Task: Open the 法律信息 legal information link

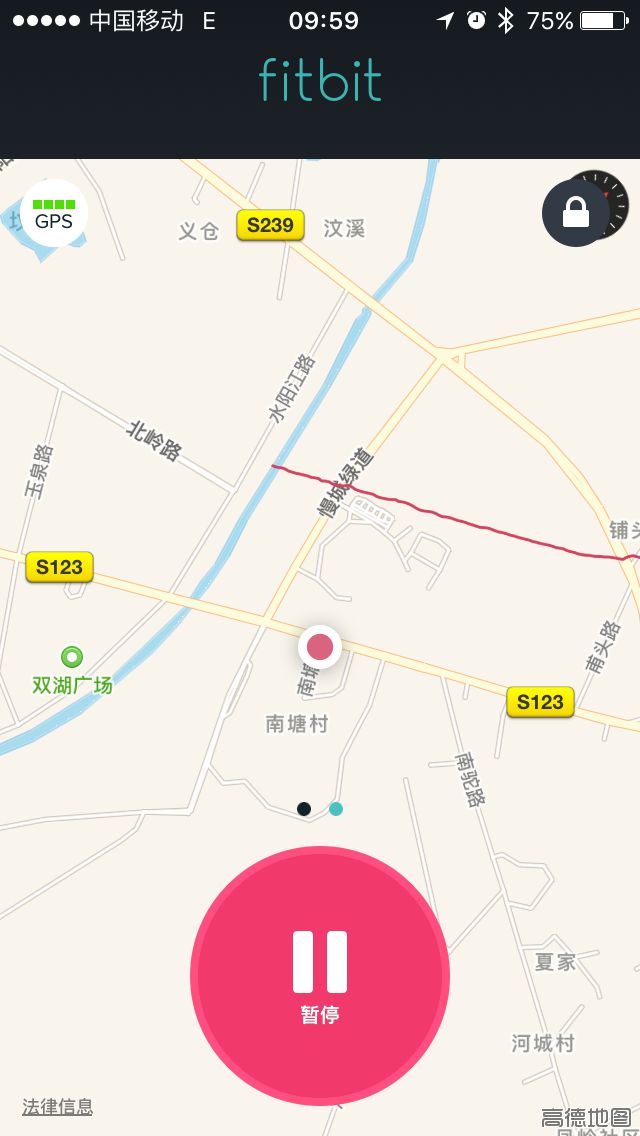Action: point(58,1106)
